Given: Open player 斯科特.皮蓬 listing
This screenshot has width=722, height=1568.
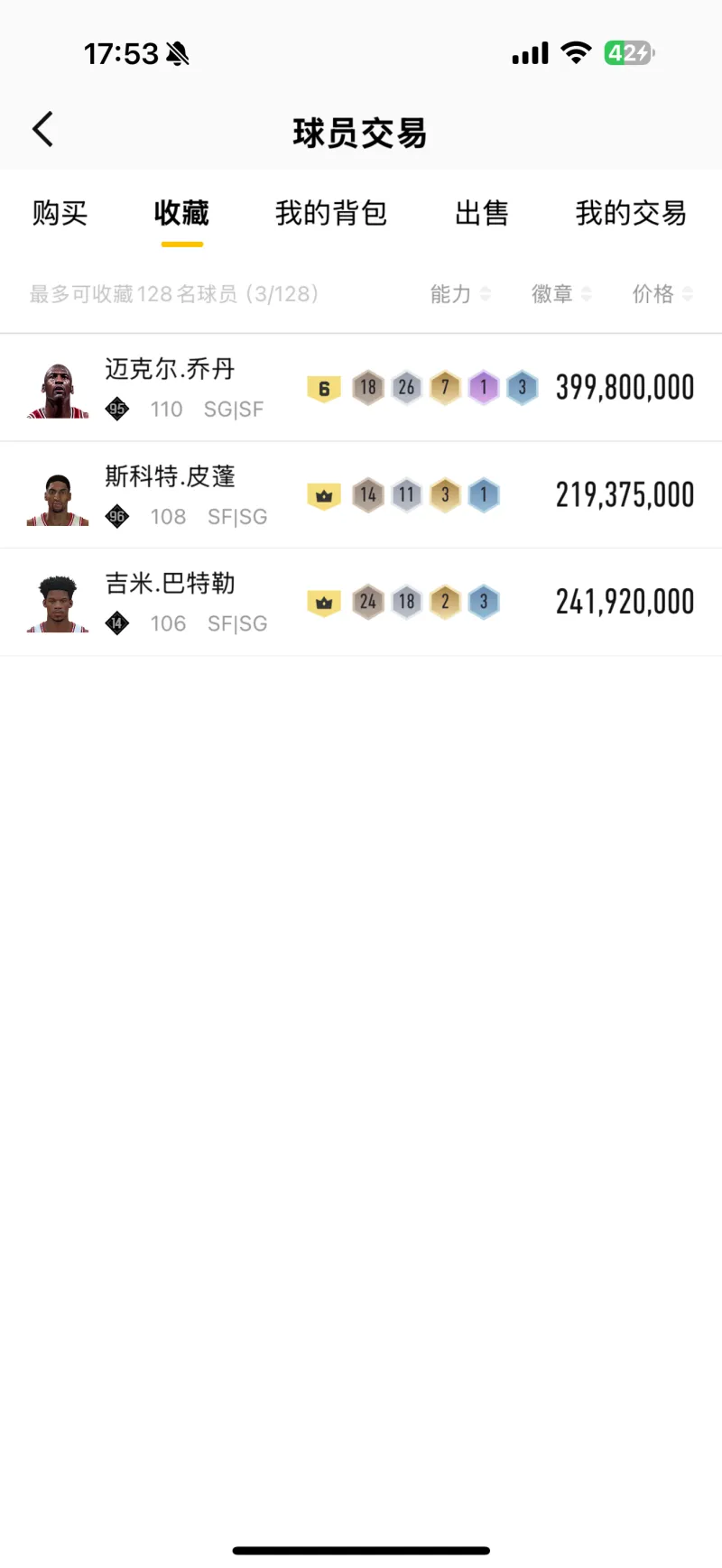Looking at the screenshot, I should [361, 495].
